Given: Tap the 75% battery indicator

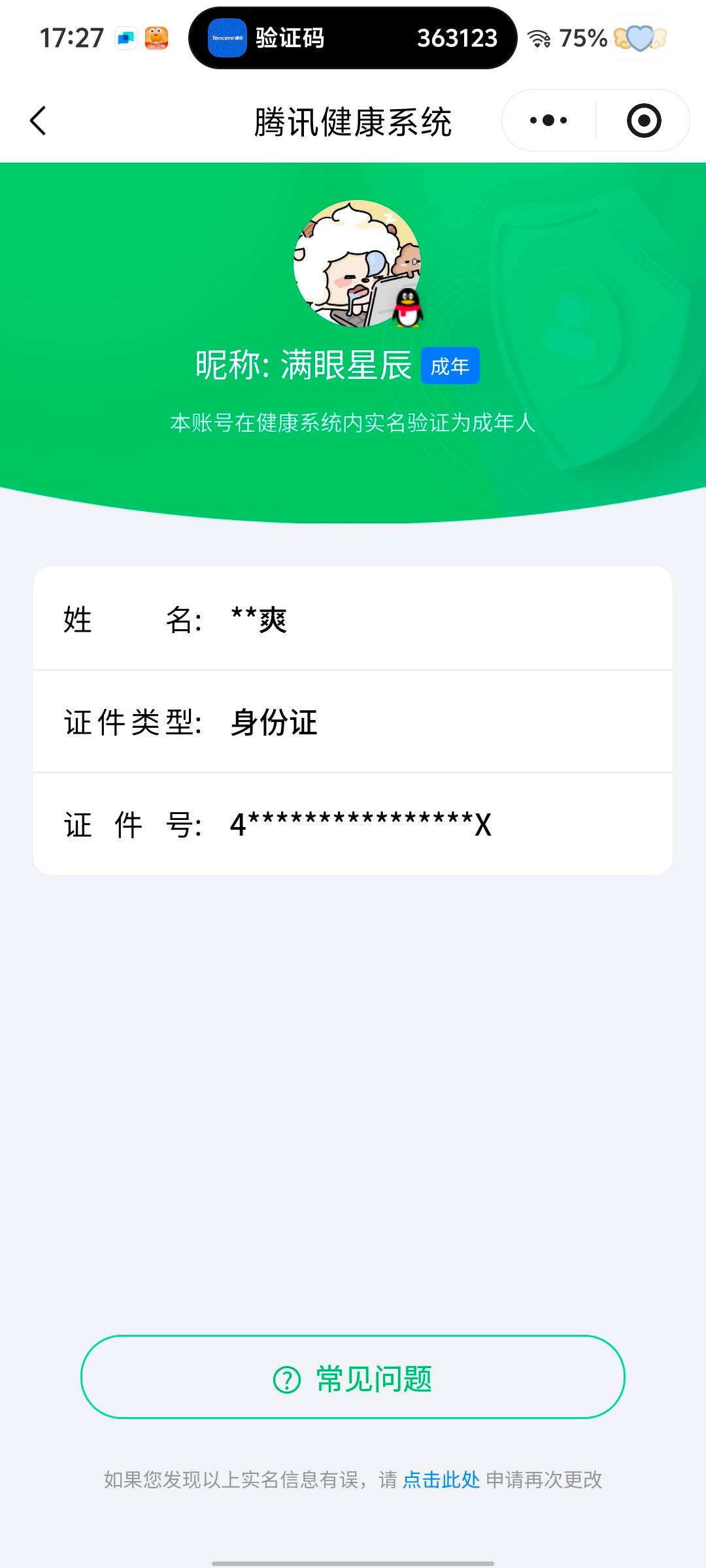Looking at the screenshot, I should pos(582,39).
